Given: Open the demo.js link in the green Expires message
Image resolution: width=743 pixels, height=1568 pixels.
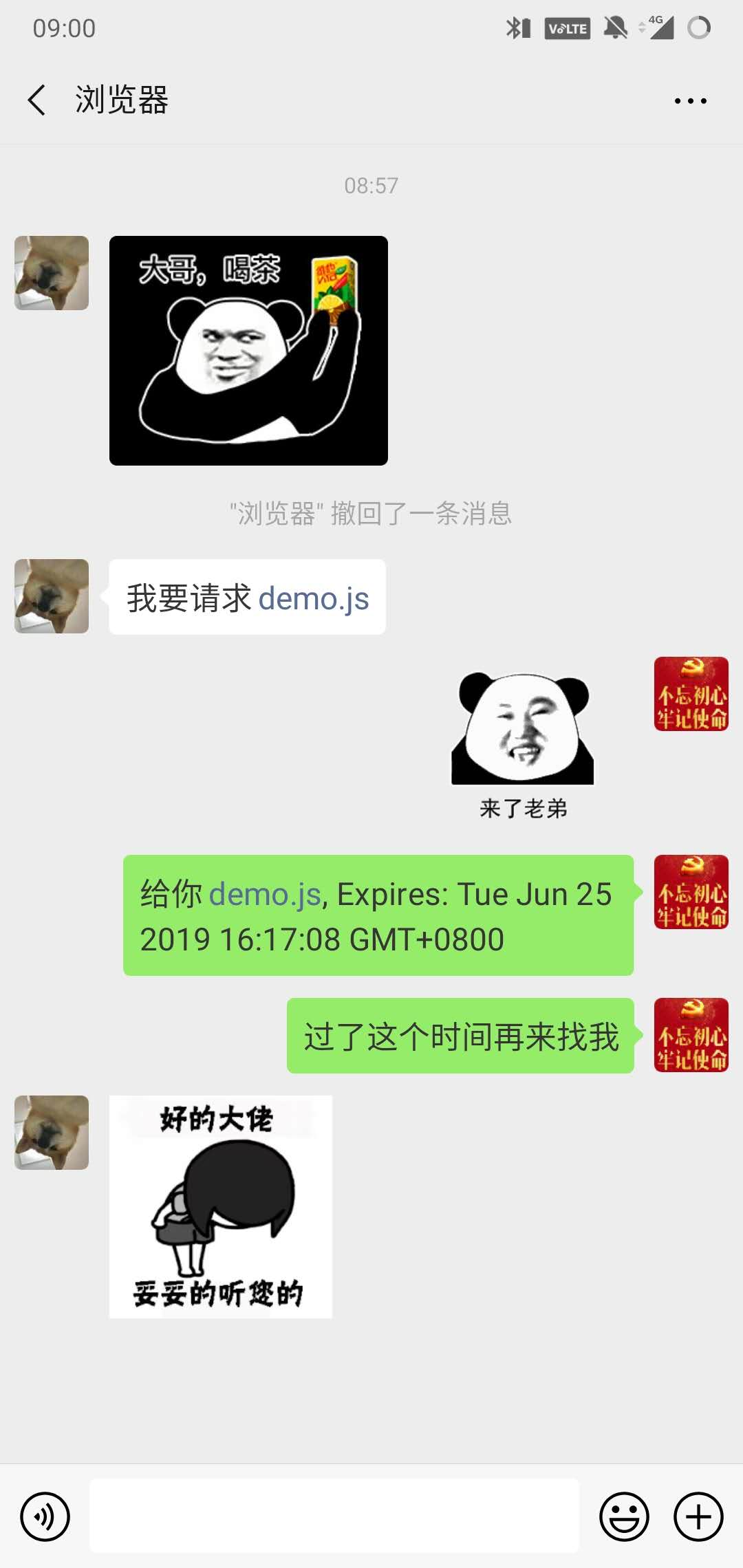Looking at the screenshot, I should pyautogui.click(x=265, y=894).
